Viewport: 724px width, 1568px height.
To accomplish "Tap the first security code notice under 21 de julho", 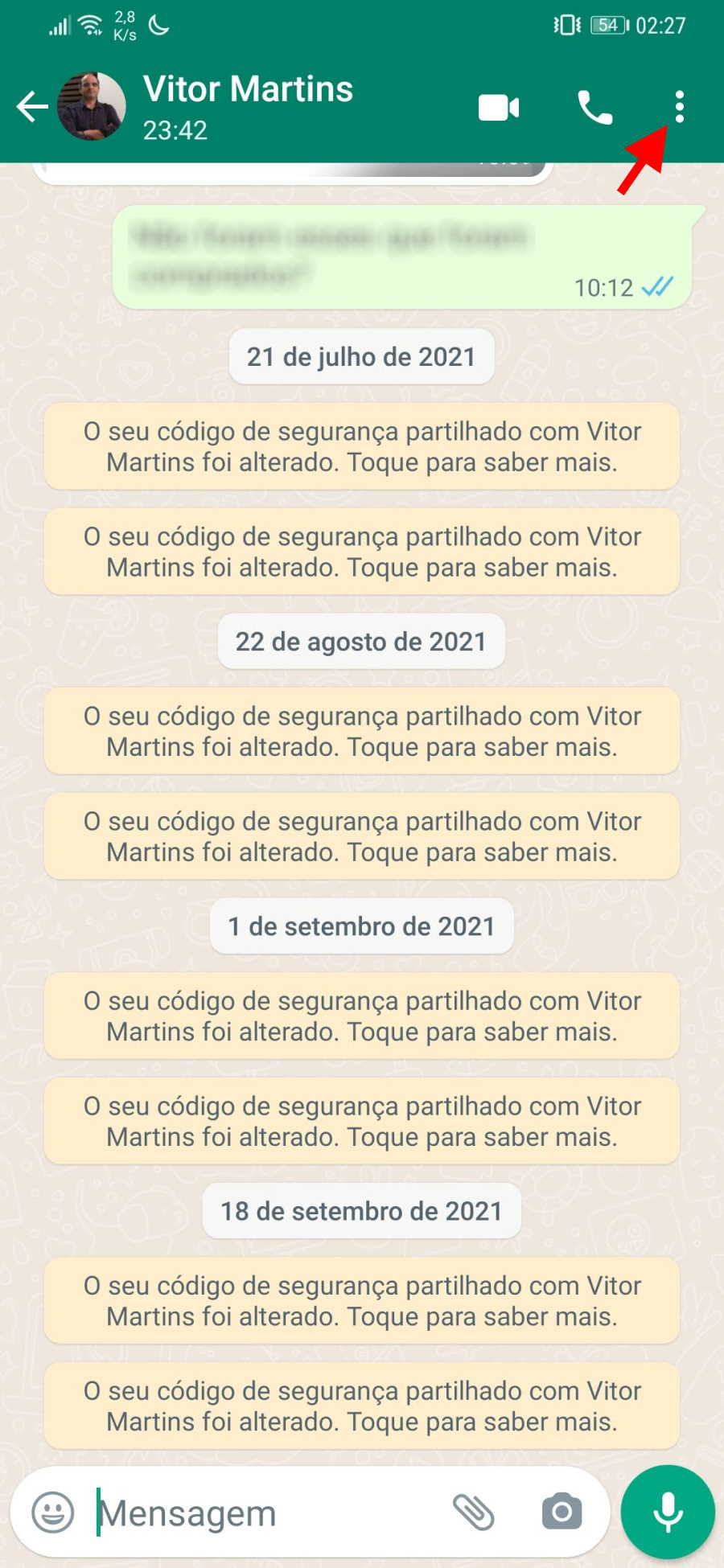I will tap(362, 447).
